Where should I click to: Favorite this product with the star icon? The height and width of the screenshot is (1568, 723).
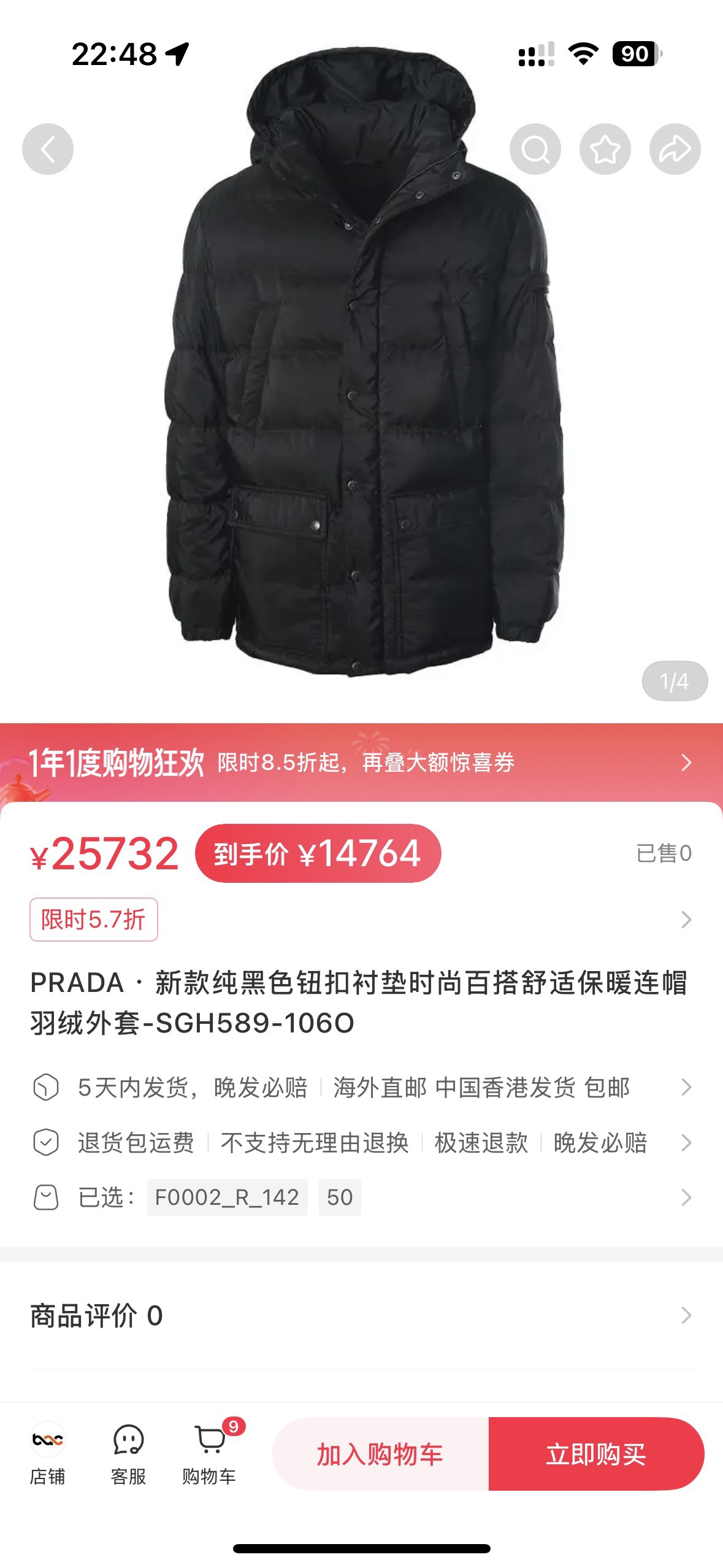click(x=605, y=149)
